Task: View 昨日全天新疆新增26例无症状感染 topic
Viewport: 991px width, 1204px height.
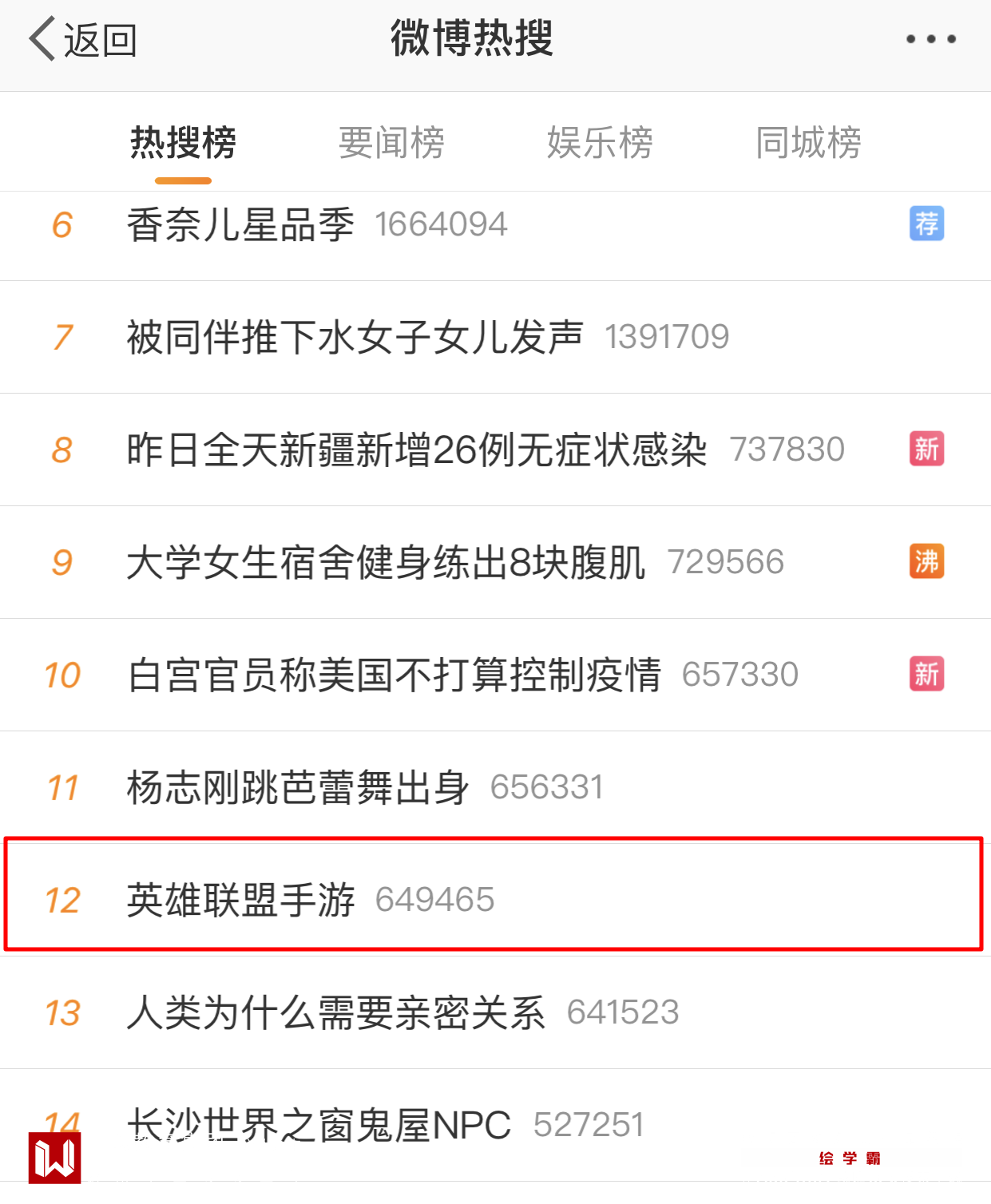Action: point(416,450)
